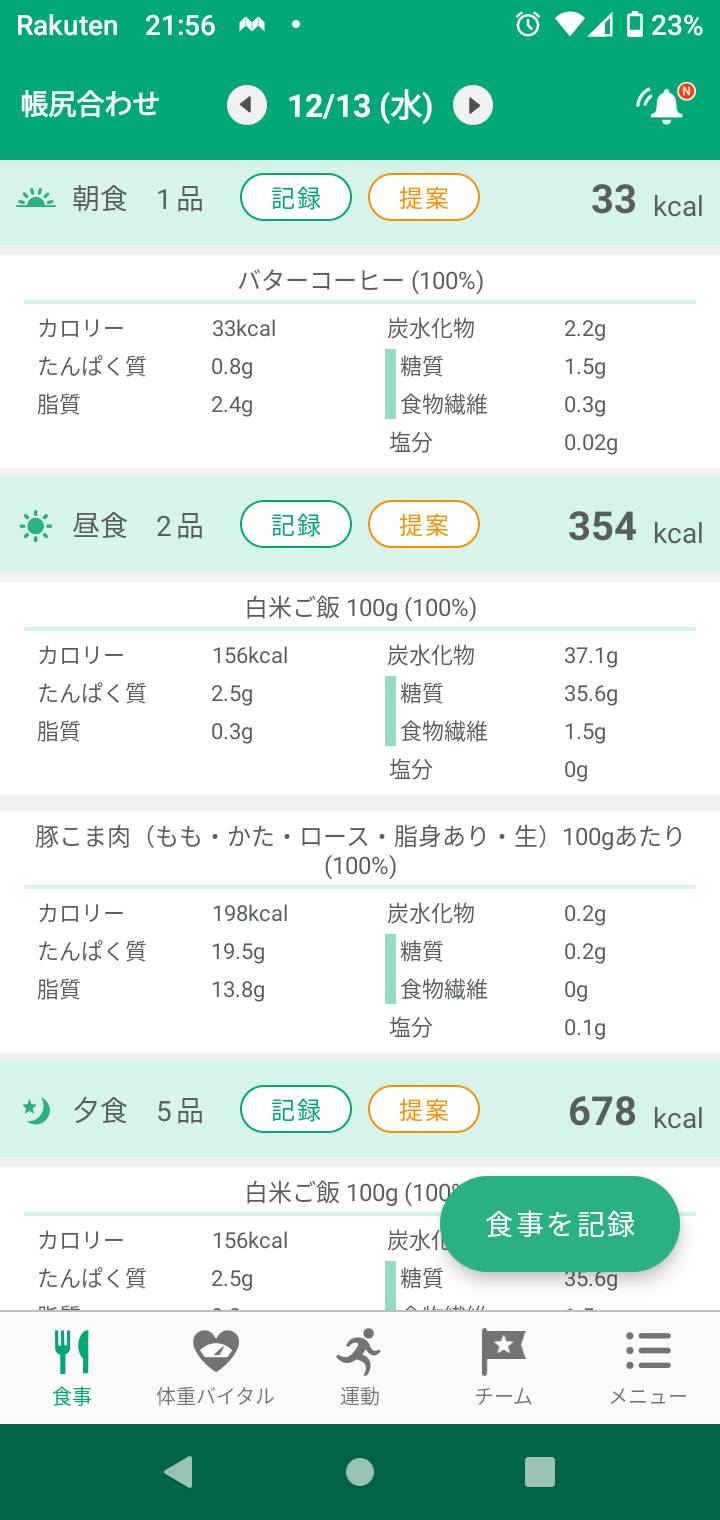
Task: Open the バターコーヒー entry
Action: click(360, 361)
